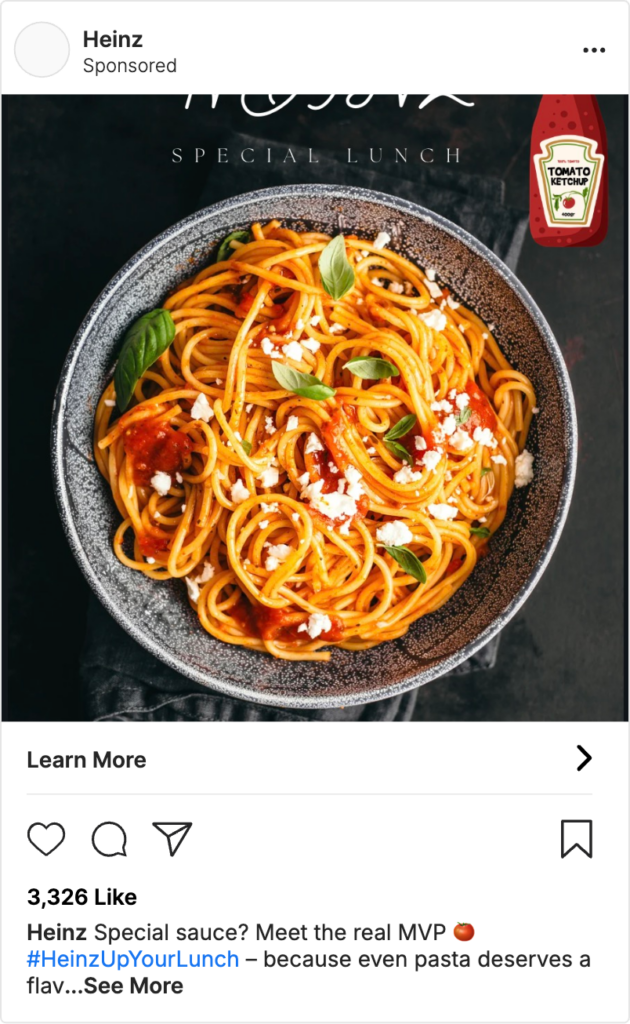630x1024 pixels.
Task: Open the three-dot overflow menu
Action: point(593,50)
